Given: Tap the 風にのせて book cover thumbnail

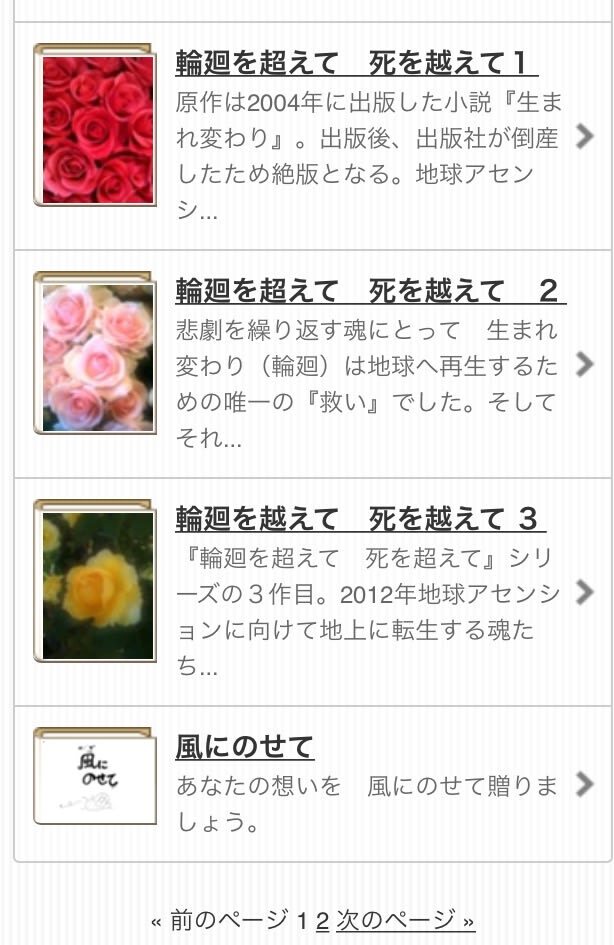Looking at the screenshot, I should 96,777.
